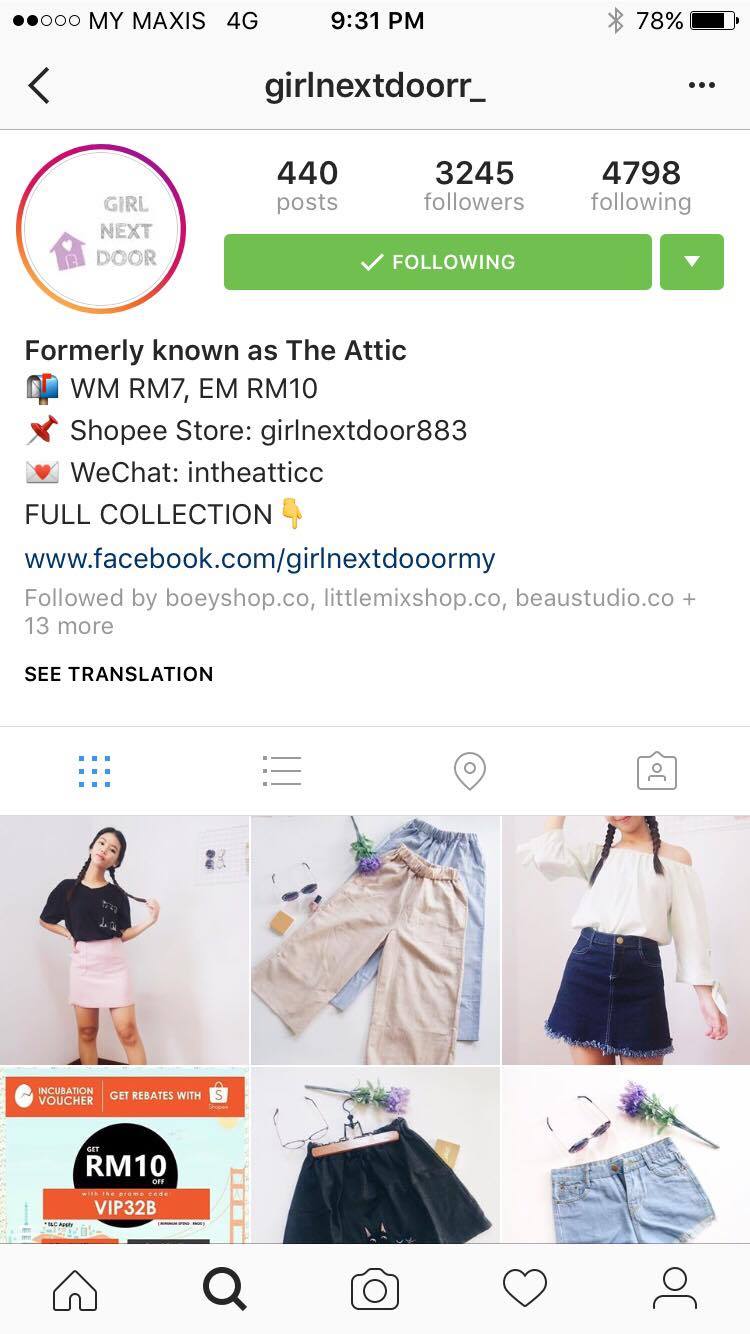Open the post with pink skirt outfit
Viewport: 750px width, 1334px height.
click(124, 940)
